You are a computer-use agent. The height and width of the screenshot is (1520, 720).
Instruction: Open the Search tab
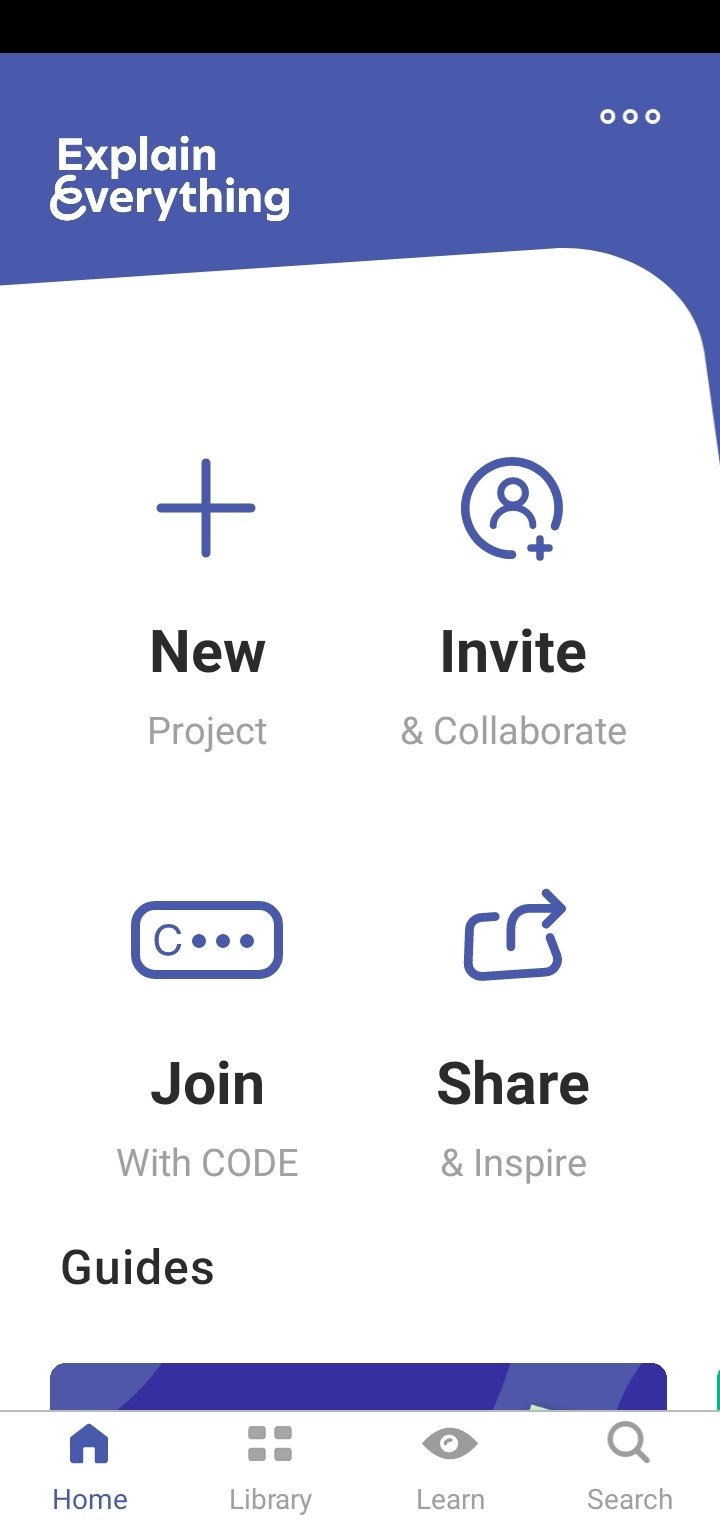pyautogui.click(x=629, y=1467)
